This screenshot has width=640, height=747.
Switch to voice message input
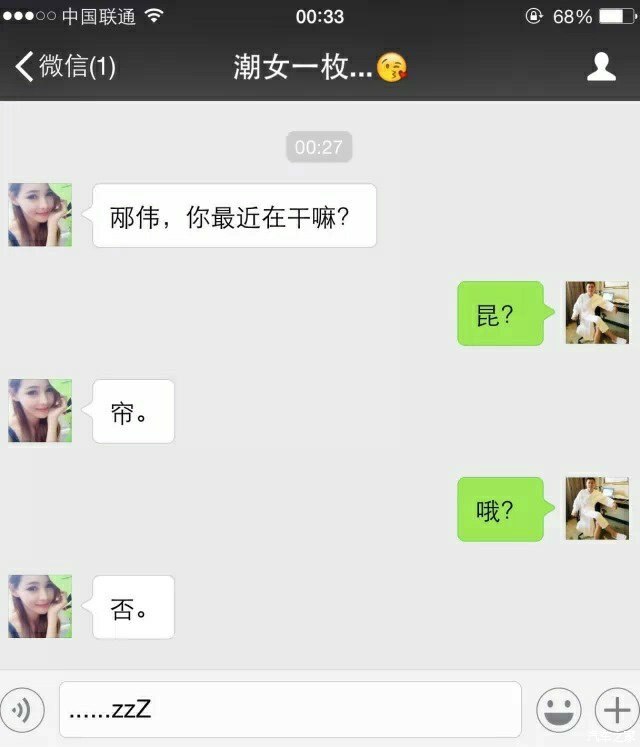[22, 710]
